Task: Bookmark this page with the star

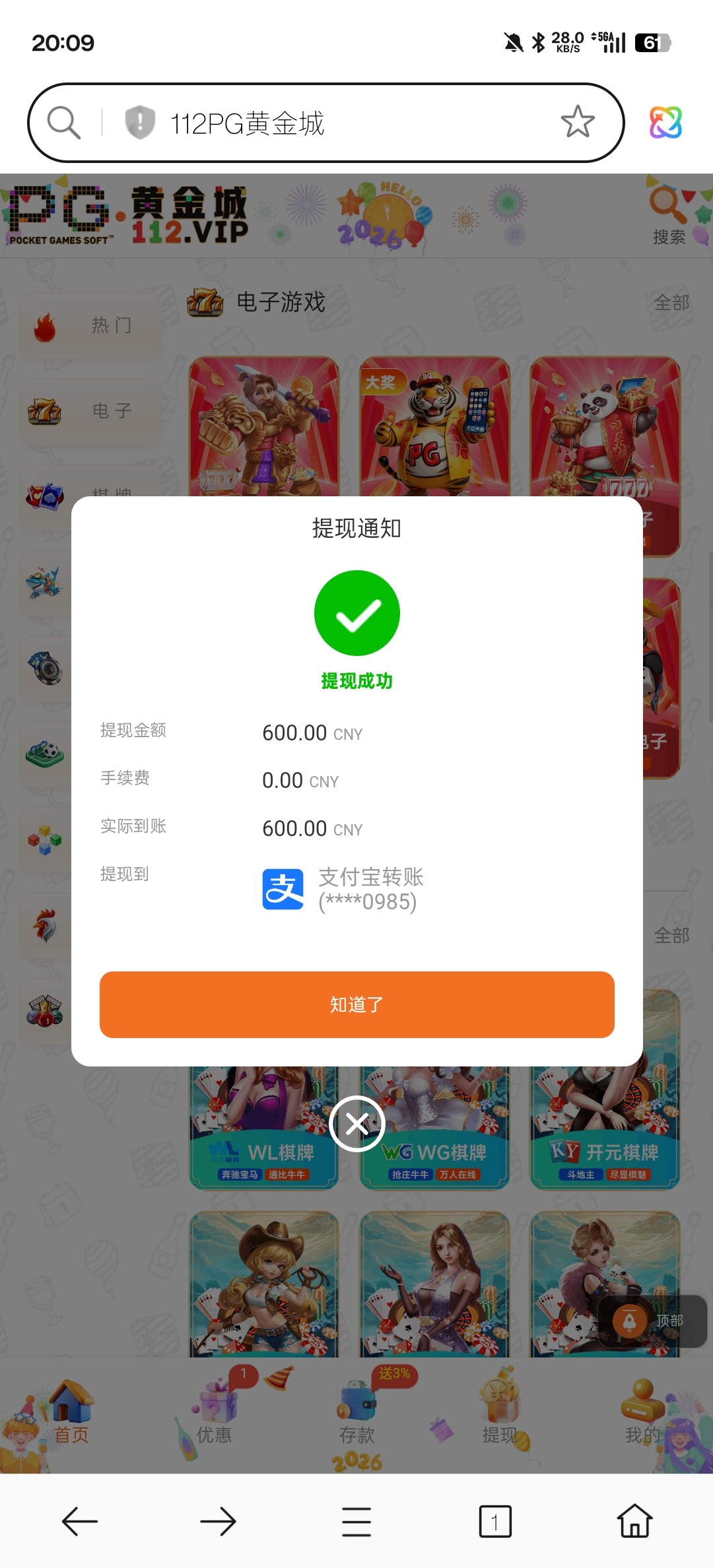Action: pos(577,122)
